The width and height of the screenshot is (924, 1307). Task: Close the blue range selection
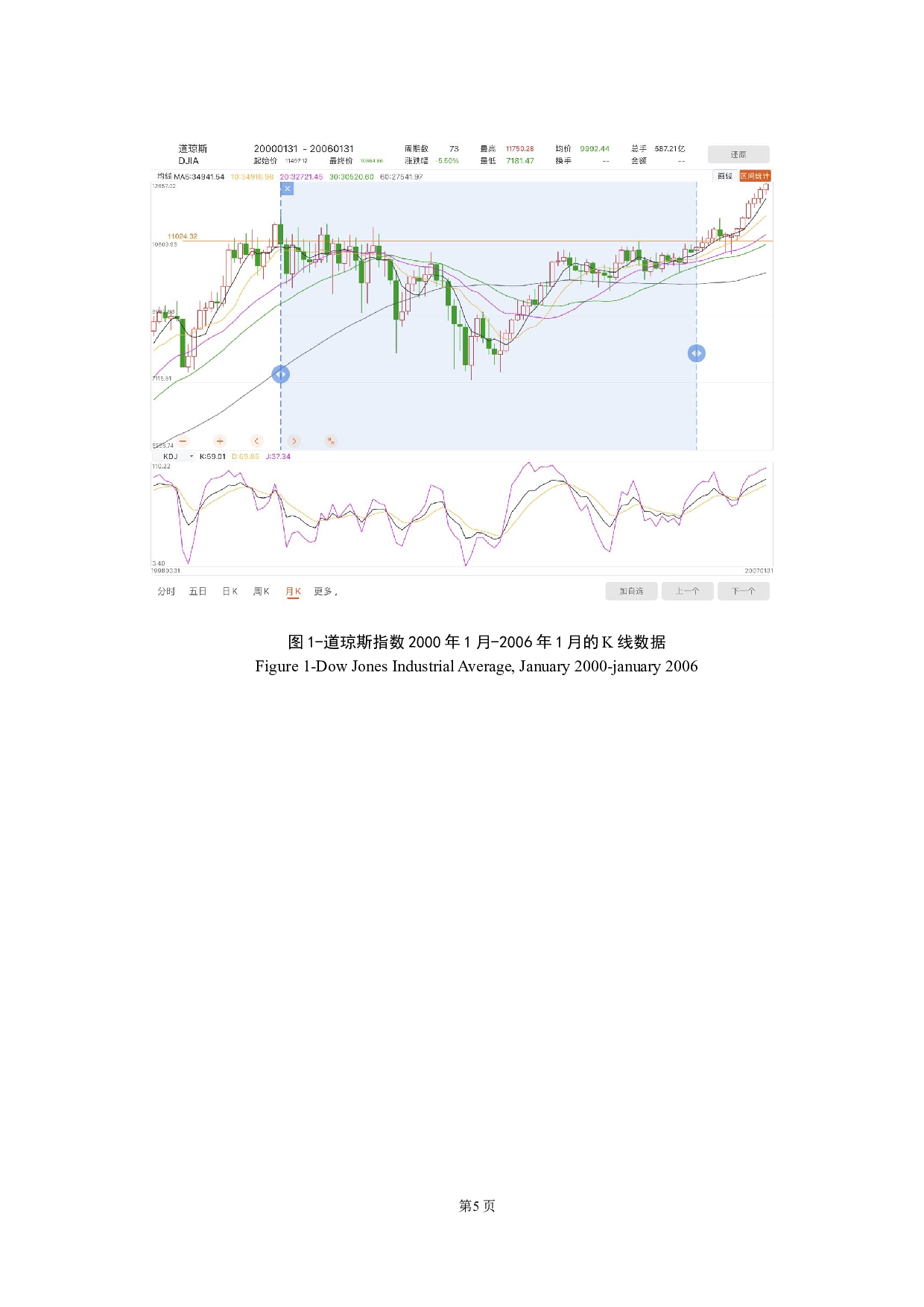287,189
